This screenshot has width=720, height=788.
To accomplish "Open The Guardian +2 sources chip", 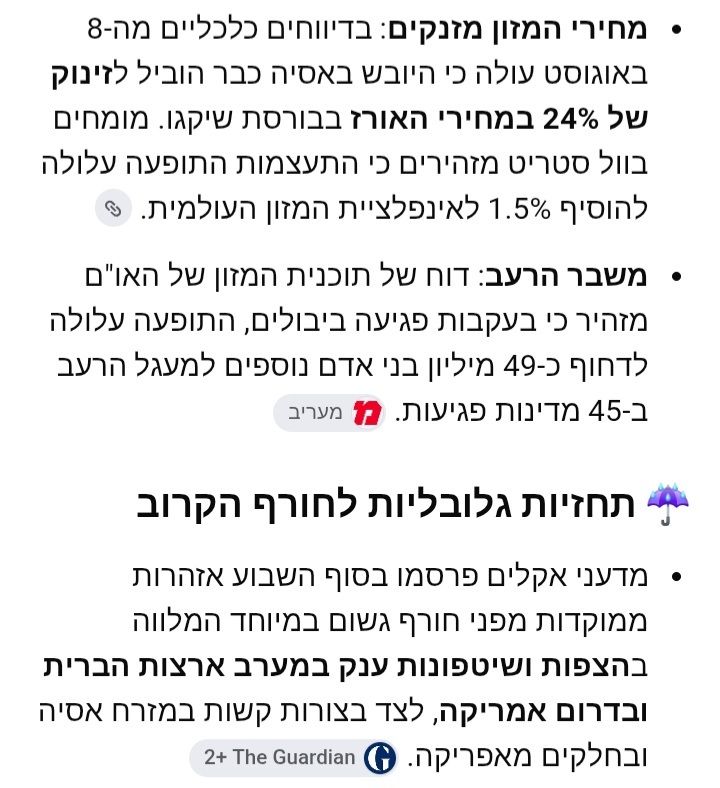I will tap(294, 757).
